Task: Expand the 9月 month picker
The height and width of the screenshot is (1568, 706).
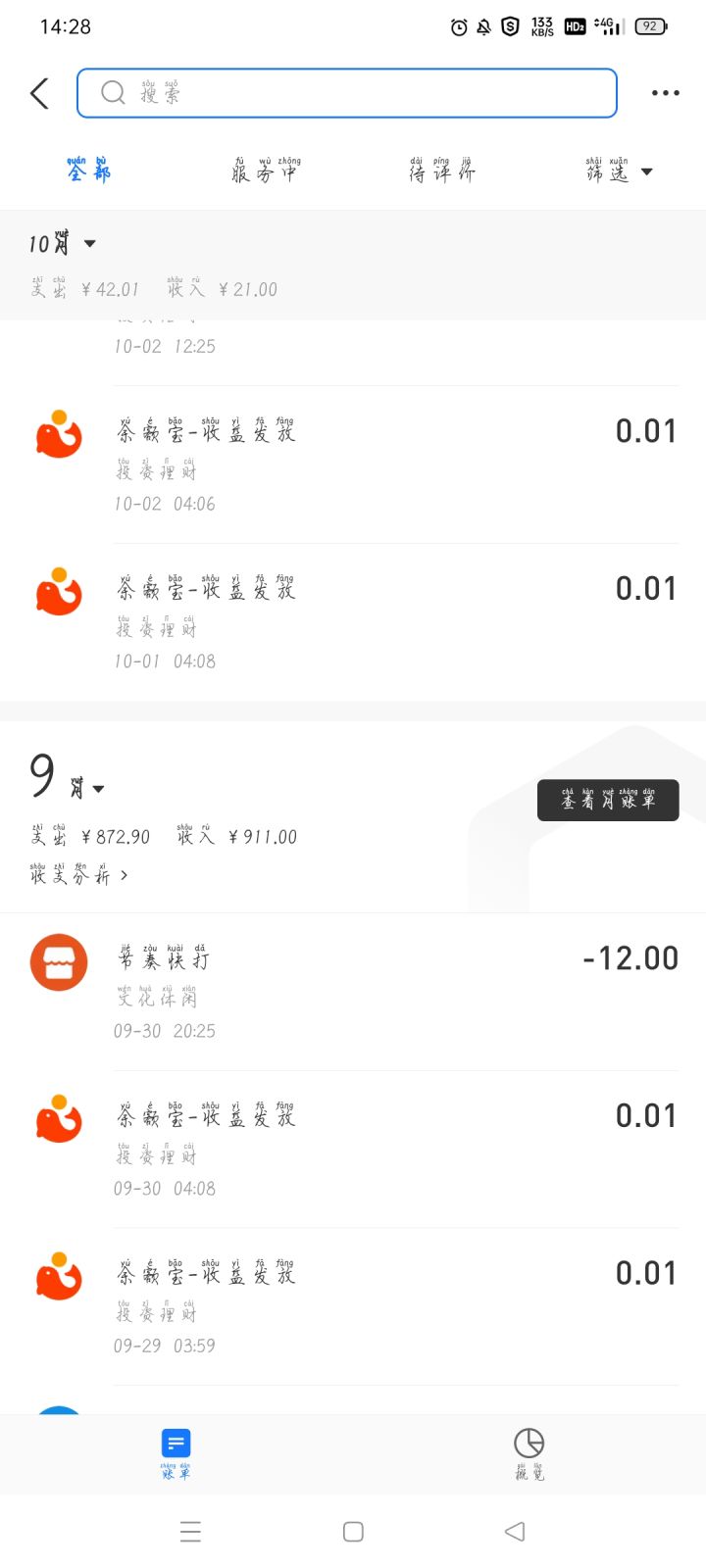Action: [x=67, y=780]
